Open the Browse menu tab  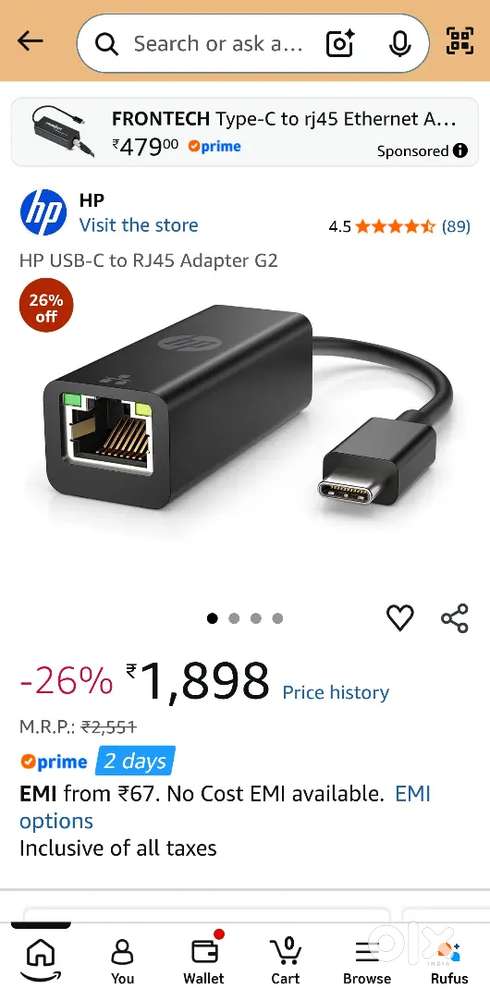point(367,961)
